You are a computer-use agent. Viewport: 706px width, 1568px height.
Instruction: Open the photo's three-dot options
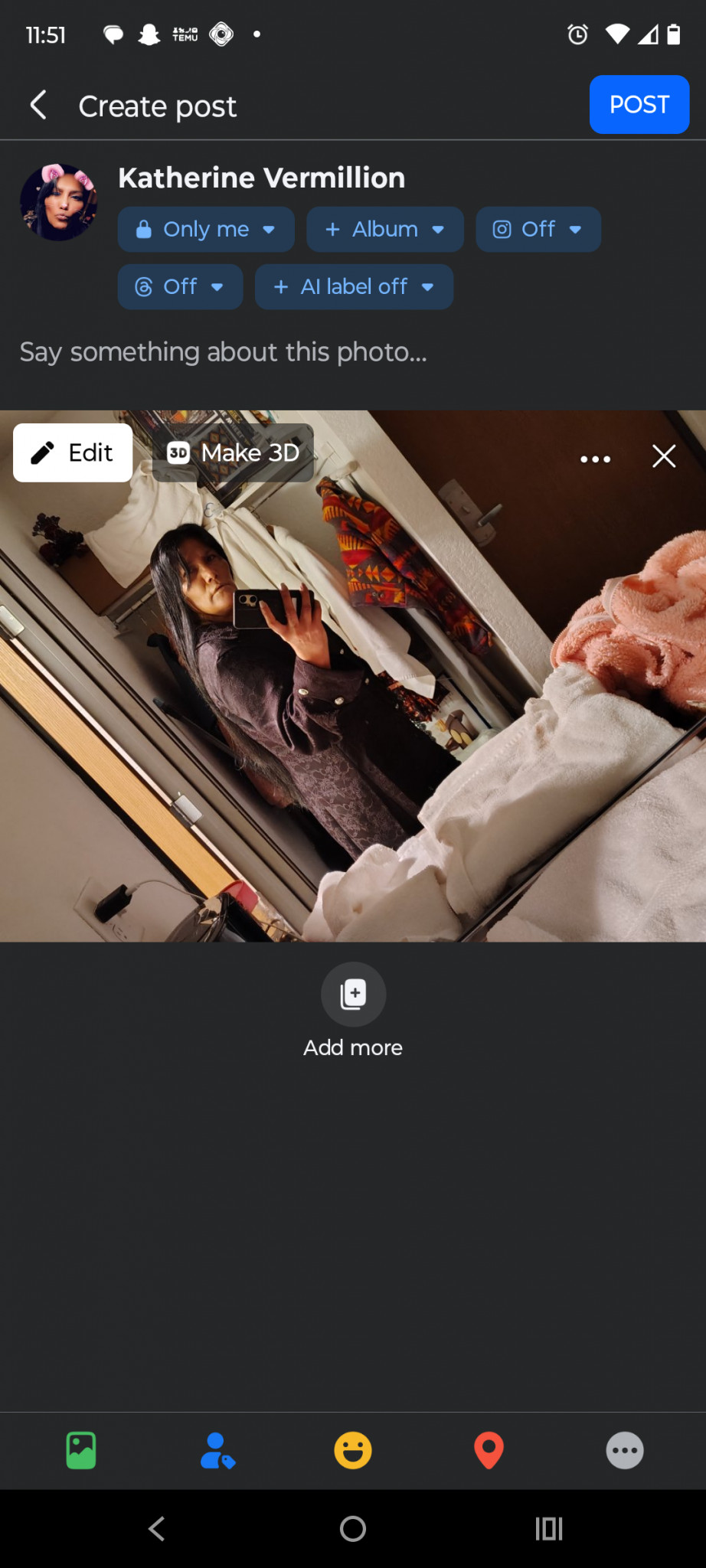pyautogui.click(x=595, y=459)
